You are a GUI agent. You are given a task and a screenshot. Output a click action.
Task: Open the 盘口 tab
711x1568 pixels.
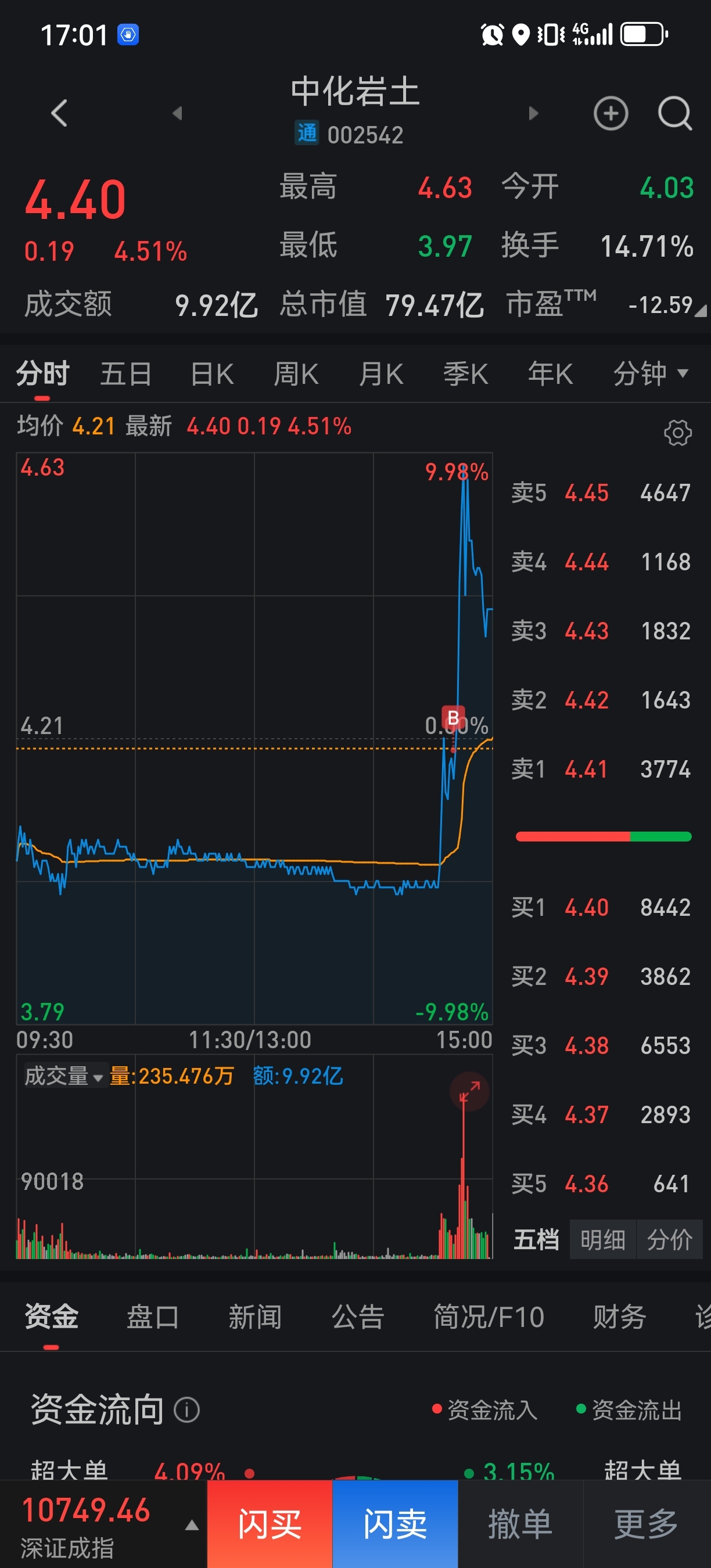153,1317
